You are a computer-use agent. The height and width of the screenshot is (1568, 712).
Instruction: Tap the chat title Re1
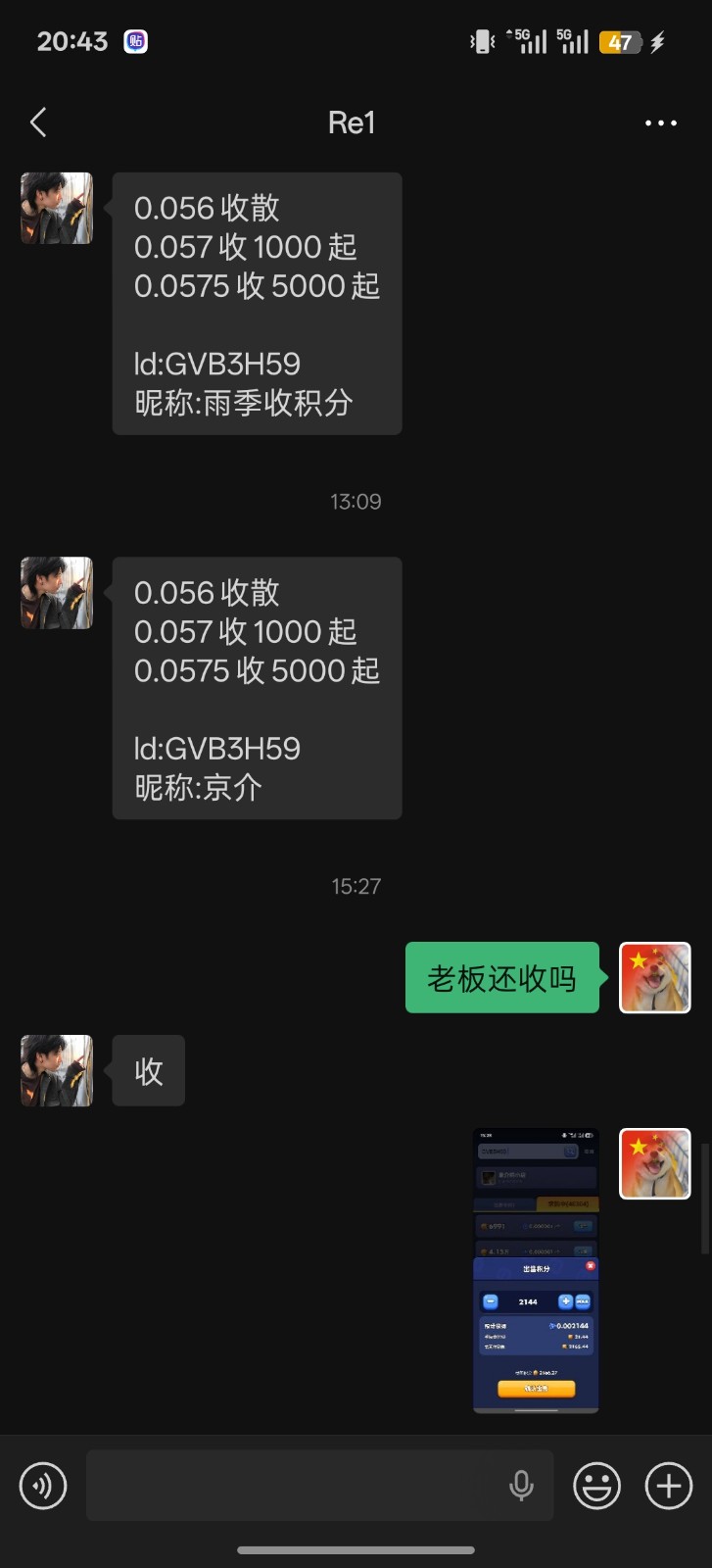352,122
